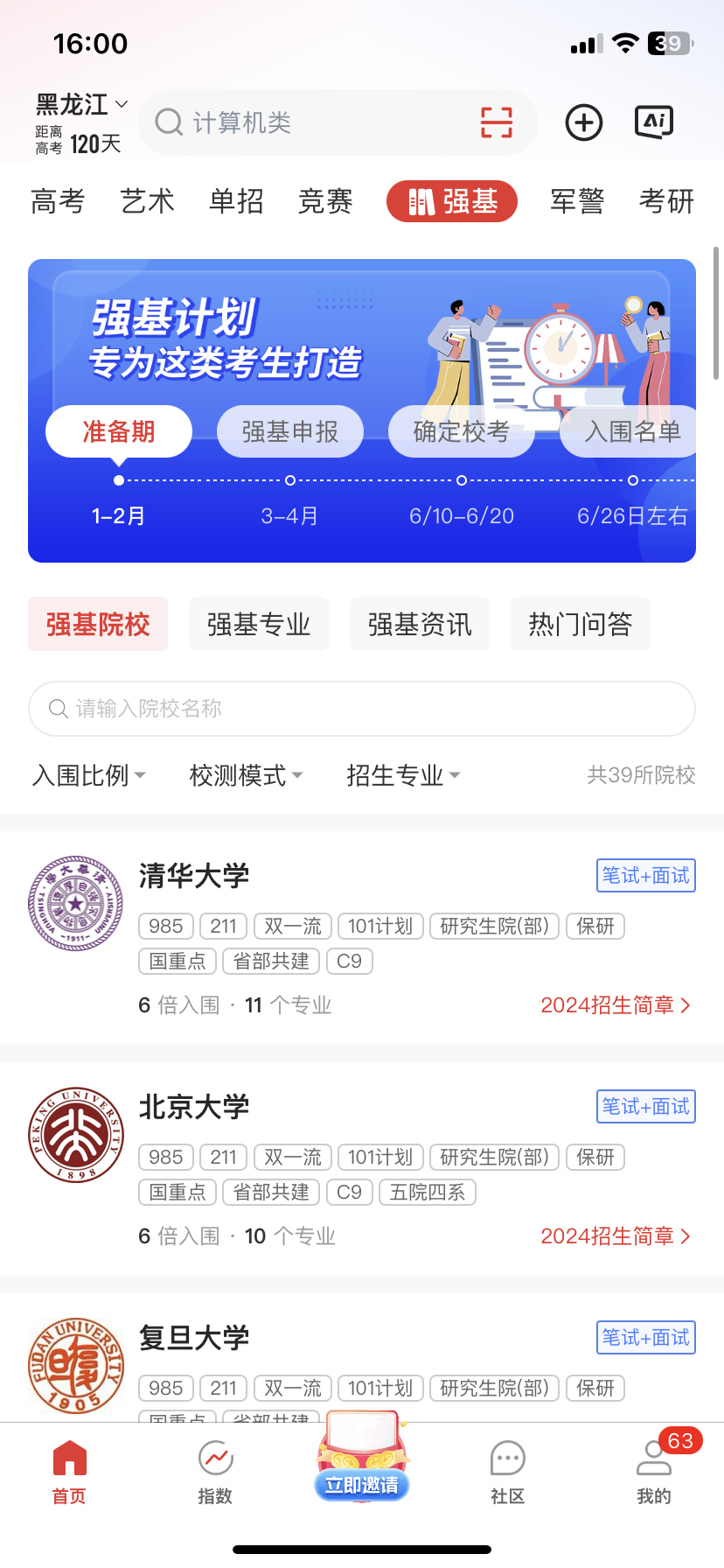Open the scan icon in search bar
The width and height of the screenshot is (724, 1568).
[497, 122]
